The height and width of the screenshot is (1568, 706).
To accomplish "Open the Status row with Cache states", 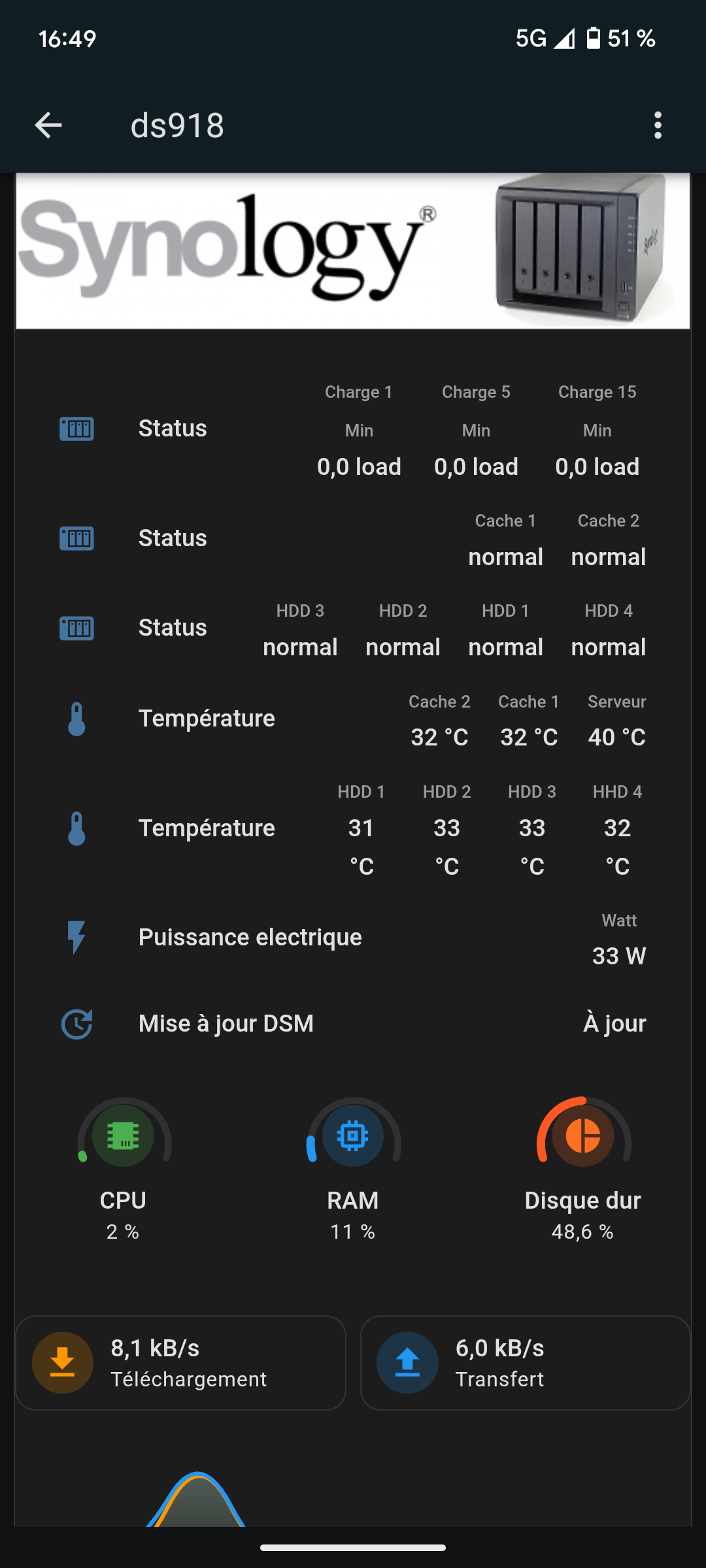I will coord(173,538).
